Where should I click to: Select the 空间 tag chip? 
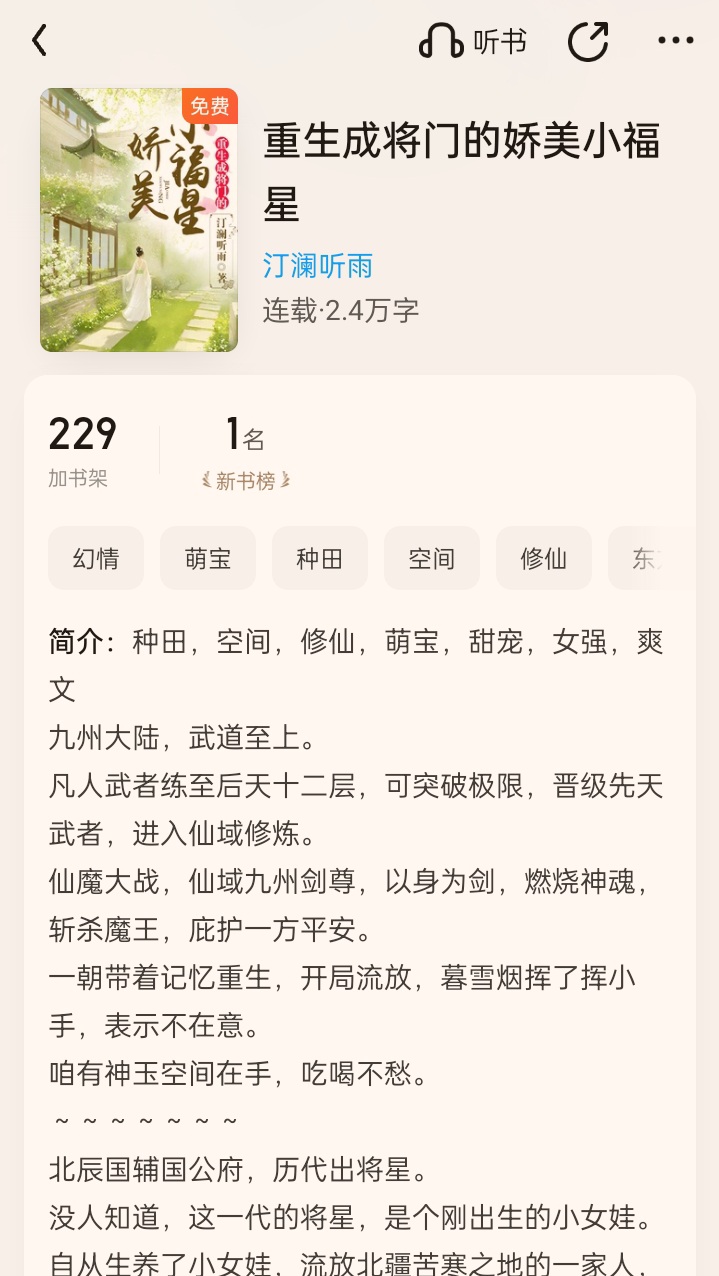click(432, 558)
